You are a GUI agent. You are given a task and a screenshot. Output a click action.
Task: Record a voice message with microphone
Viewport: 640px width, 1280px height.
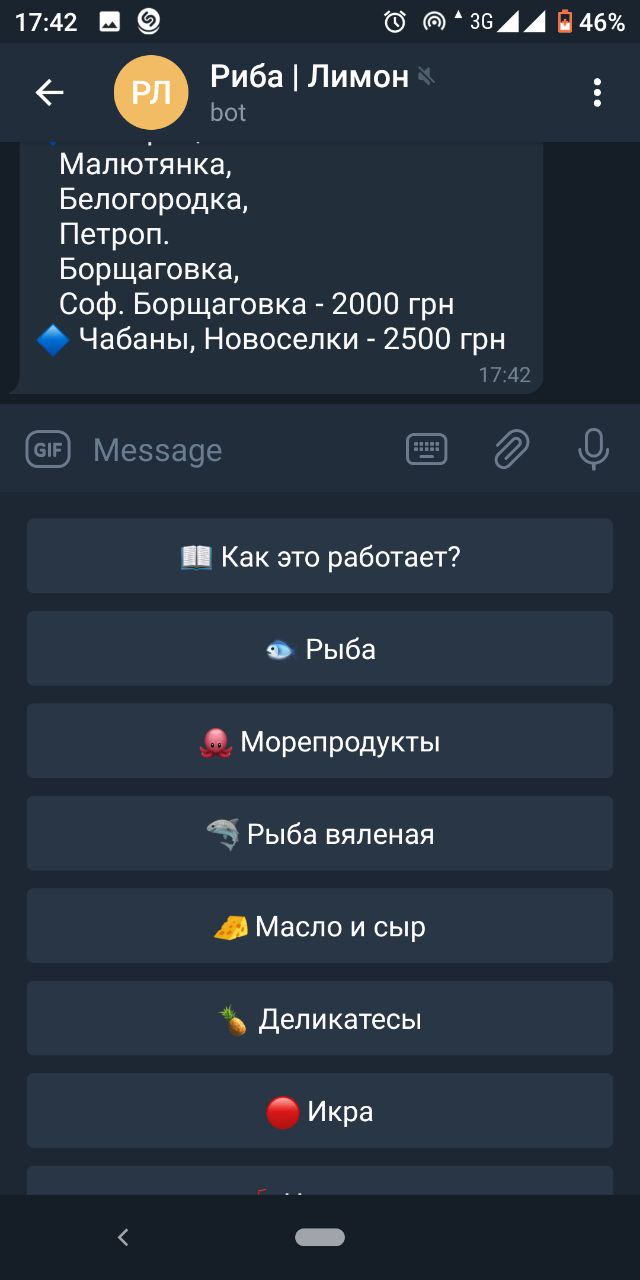click(593, 450)
